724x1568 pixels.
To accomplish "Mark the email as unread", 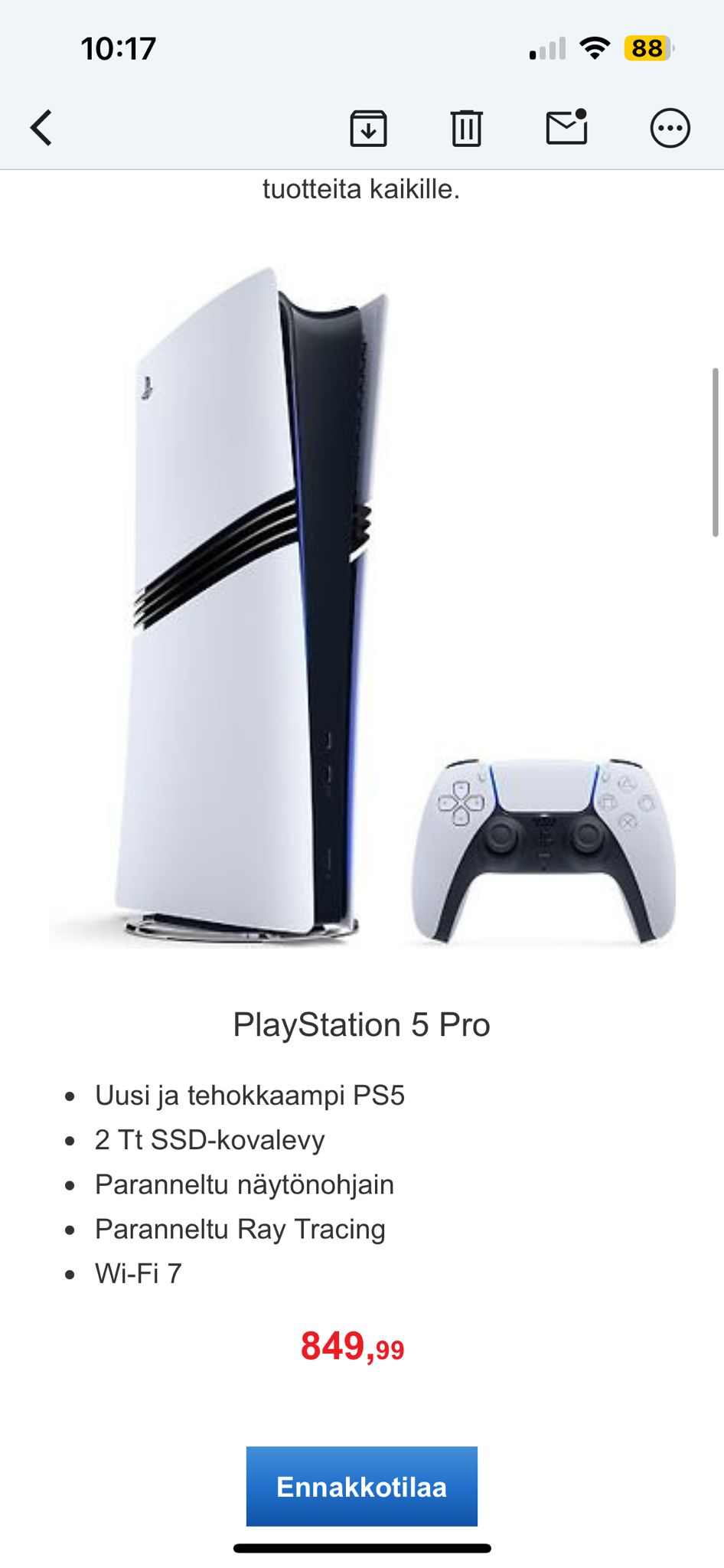I will point(566,126).
